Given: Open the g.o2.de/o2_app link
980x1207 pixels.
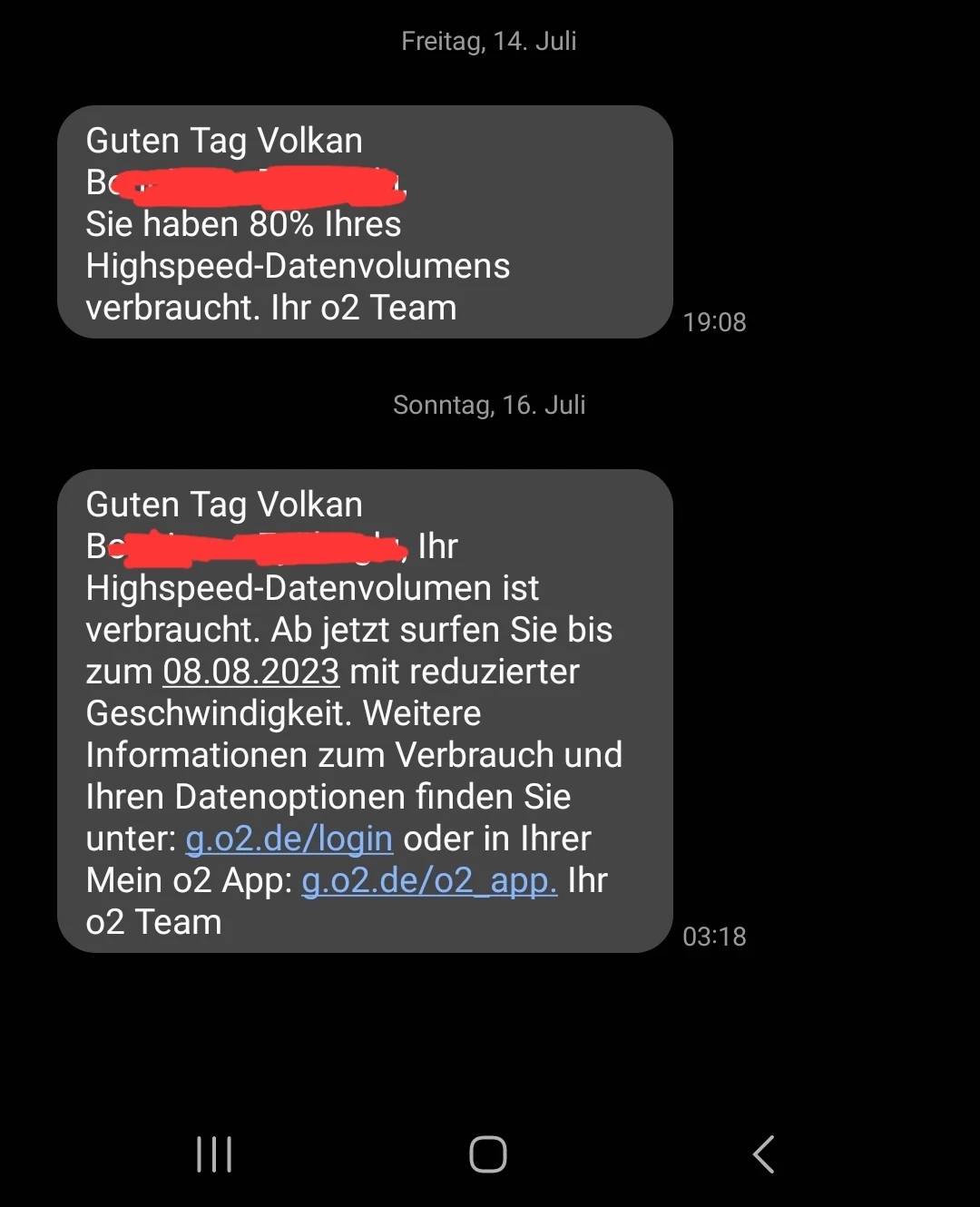Looking at the screenshot, I should [x=428, y=881].
